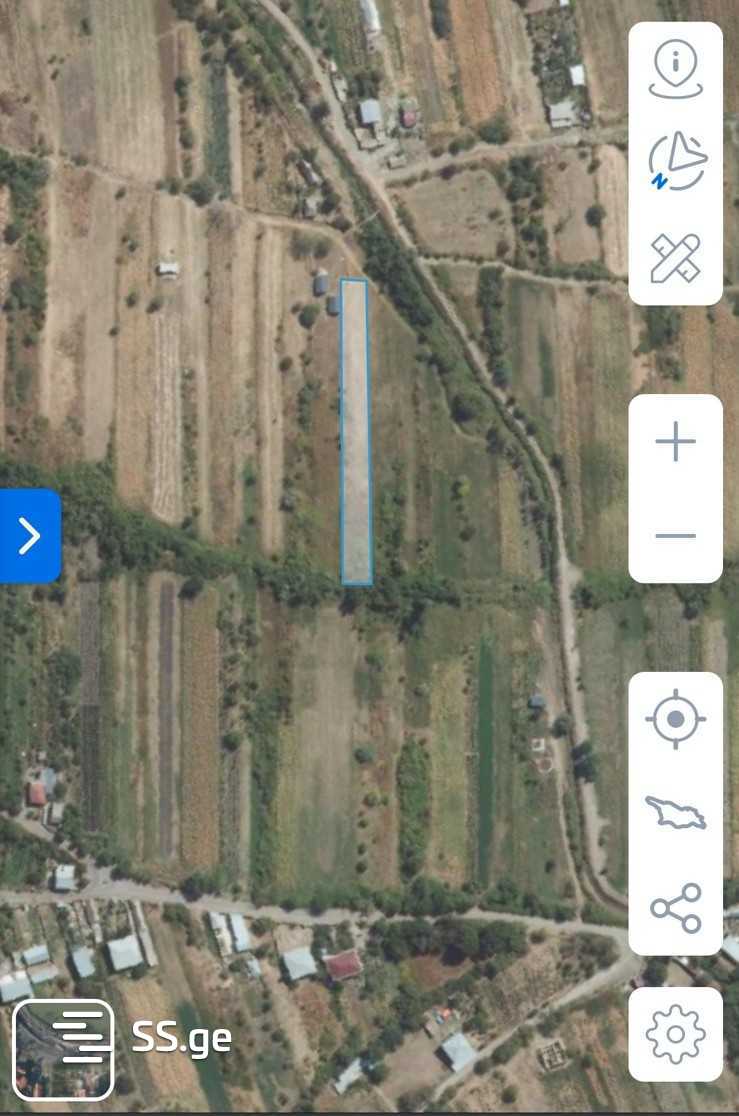Expand the blue side panel arrow
Screen dimensions: 739x1116
click(x=30, y=536)
